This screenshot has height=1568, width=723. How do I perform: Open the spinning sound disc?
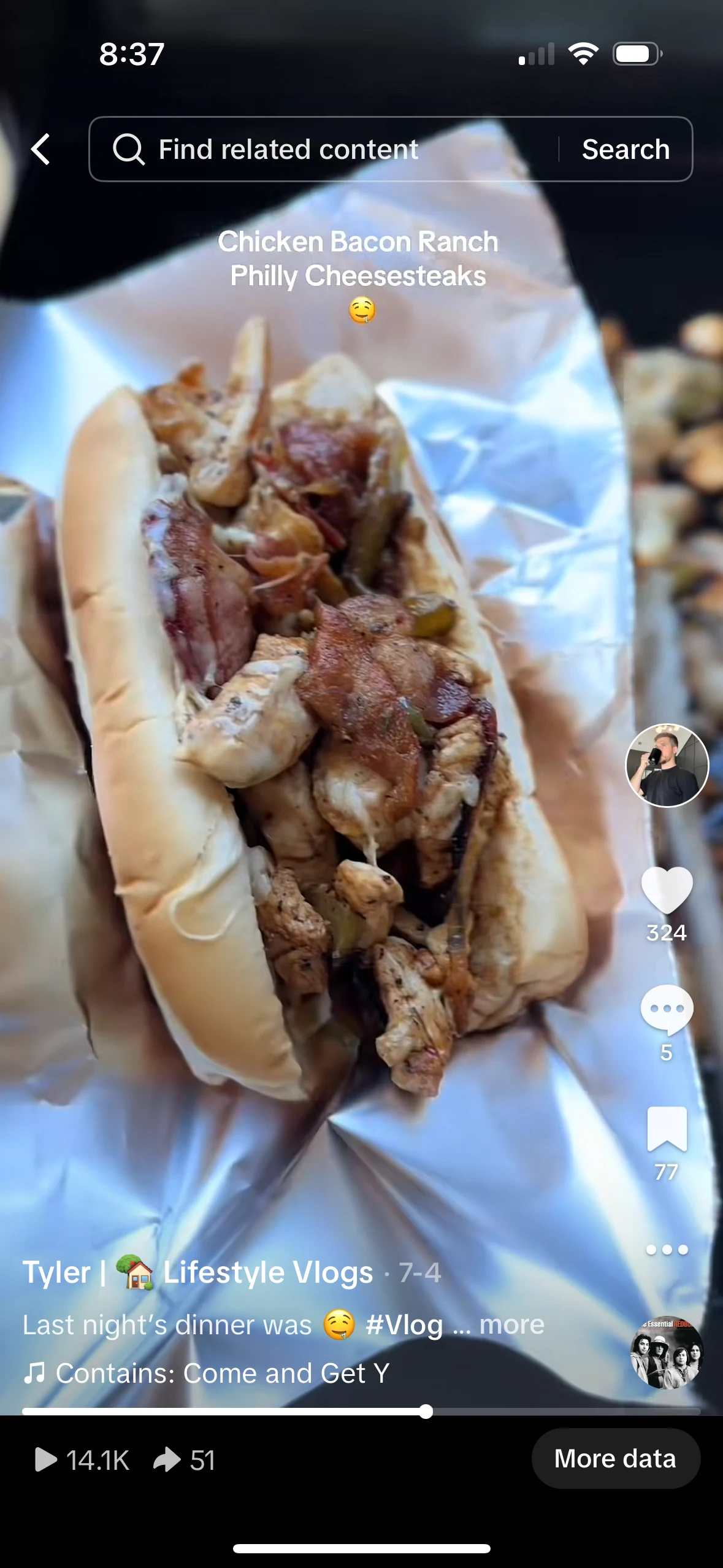[667, 1353]
